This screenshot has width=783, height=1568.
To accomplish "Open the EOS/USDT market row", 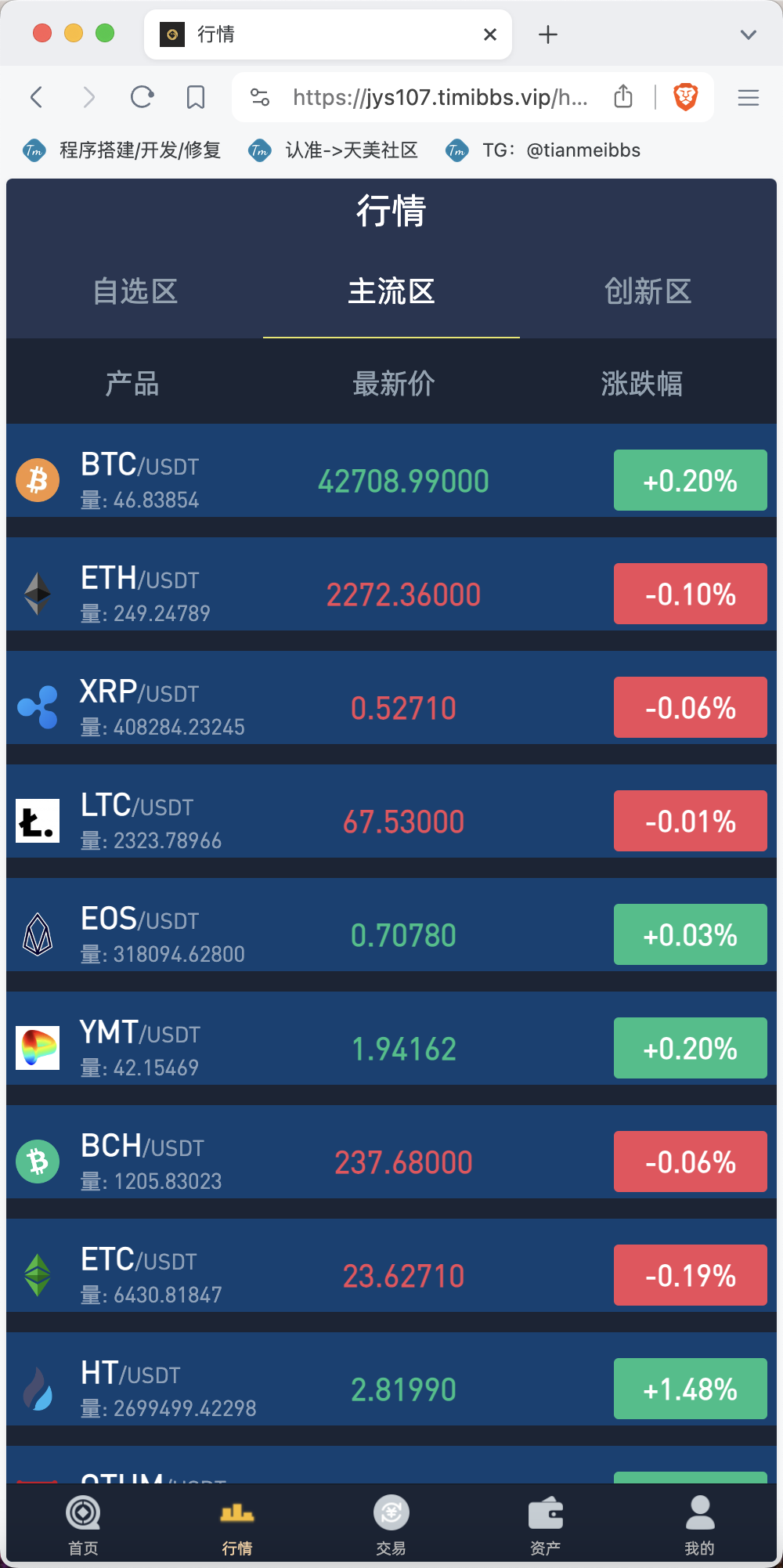I will coord(391,934).
